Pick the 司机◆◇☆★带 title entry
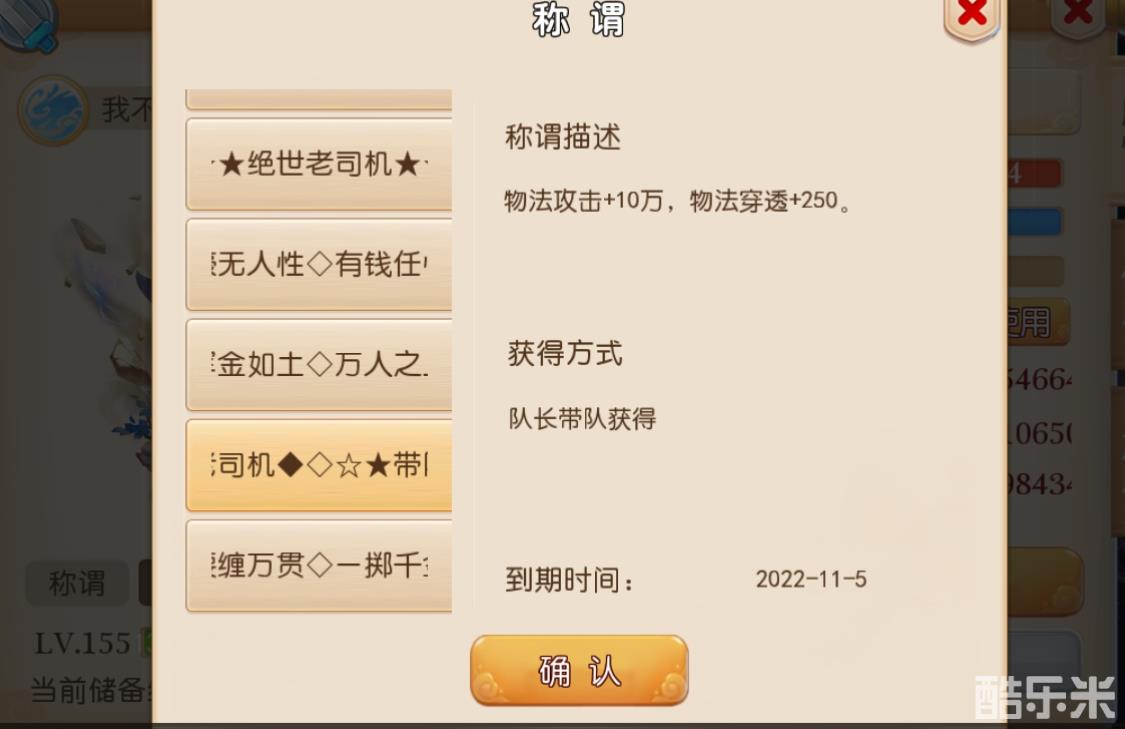The image size is (1125, 729). click(319, 465)
